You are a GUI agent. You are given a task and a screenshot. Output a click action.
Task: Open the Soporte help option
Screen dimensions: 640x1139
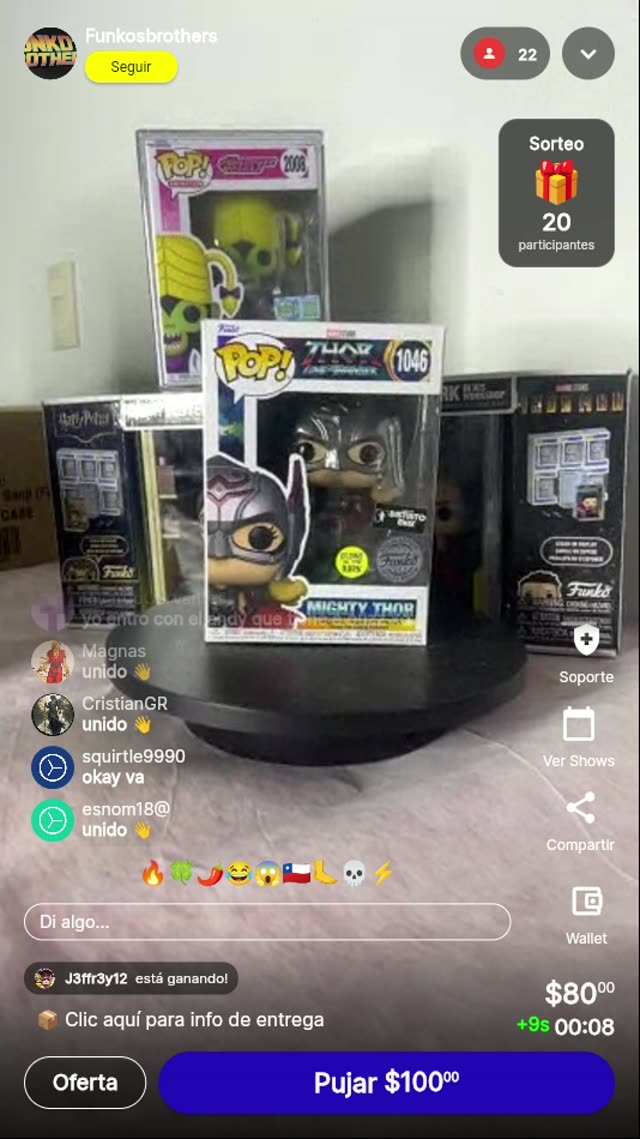(x=586, y=654)
